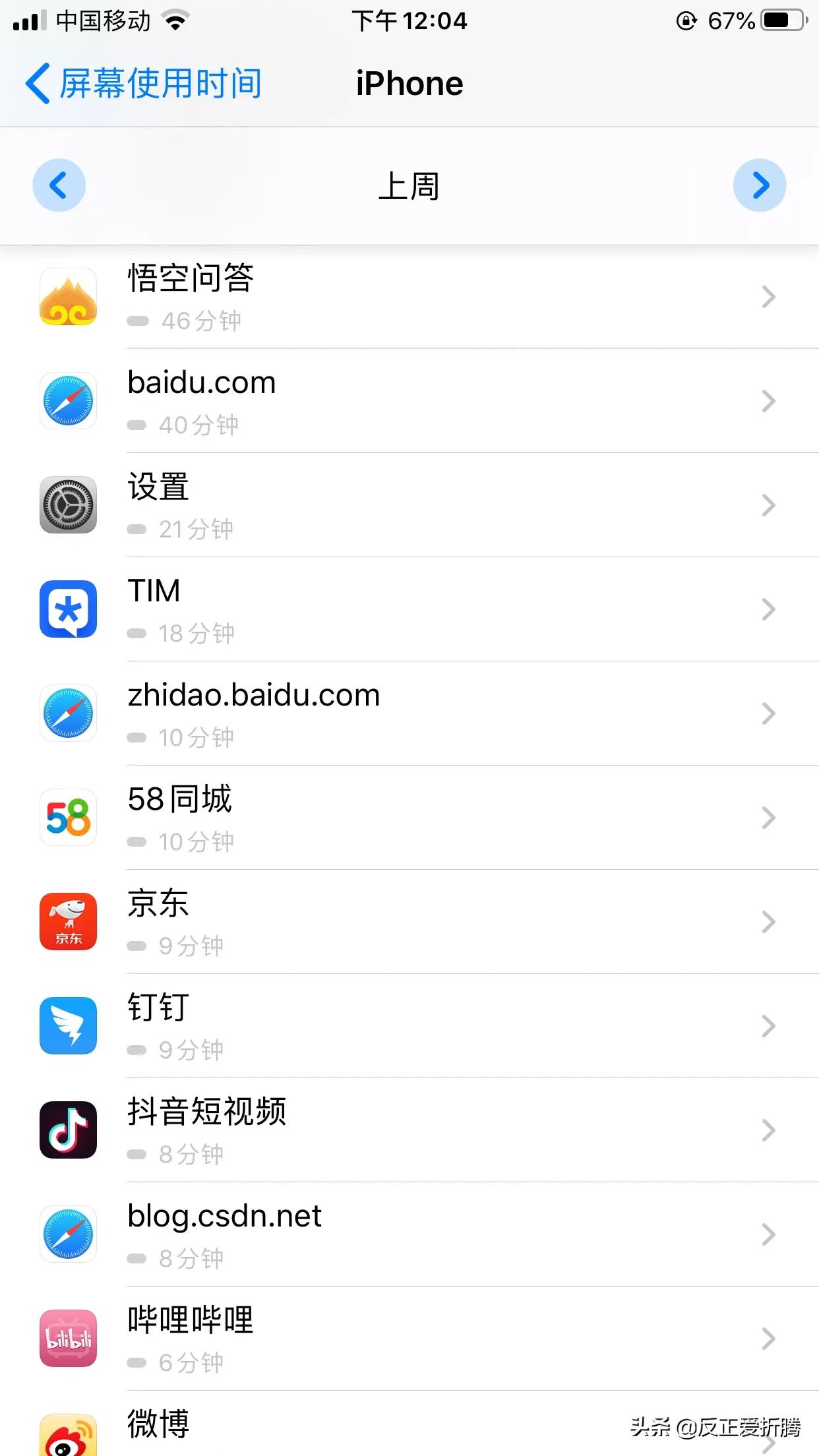Screen dimensions: 819x1456
Task: Open 京东 usage details
Action: tap(409, 922)
